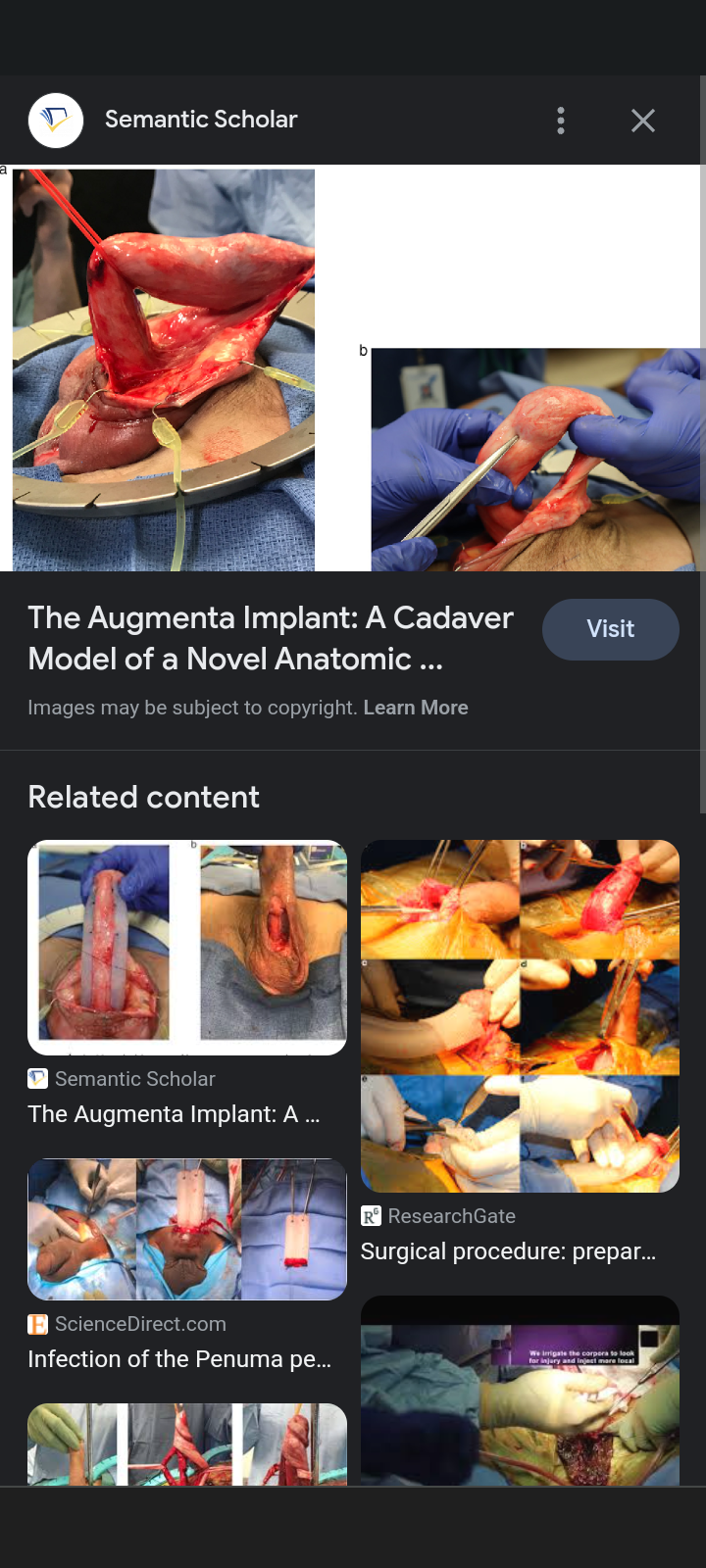Tap the Visit button
Image resolution: width=706 pixels, height=1568 pixels.
click(611, 629)
